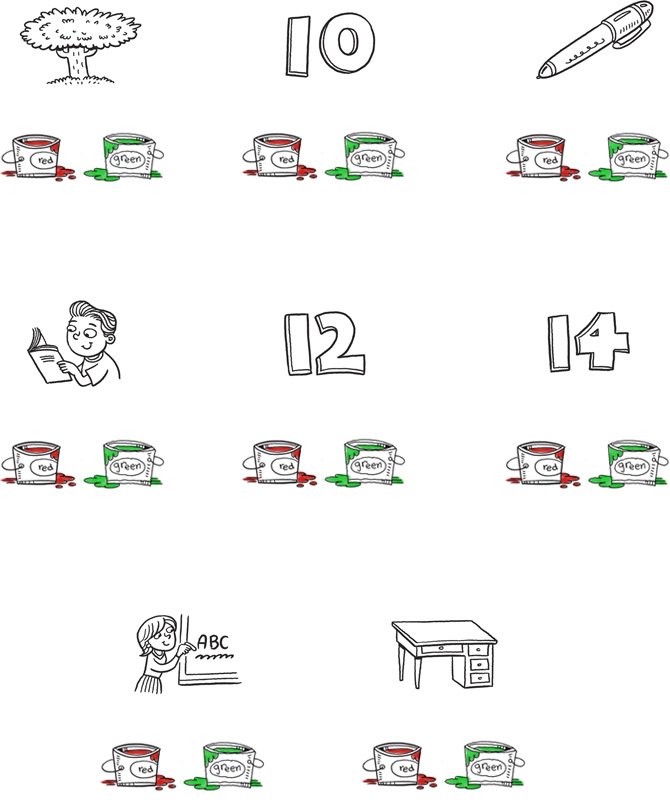
Task: Tap the green can below the desk
Action: pyautogui.click(x=488, y=767)
